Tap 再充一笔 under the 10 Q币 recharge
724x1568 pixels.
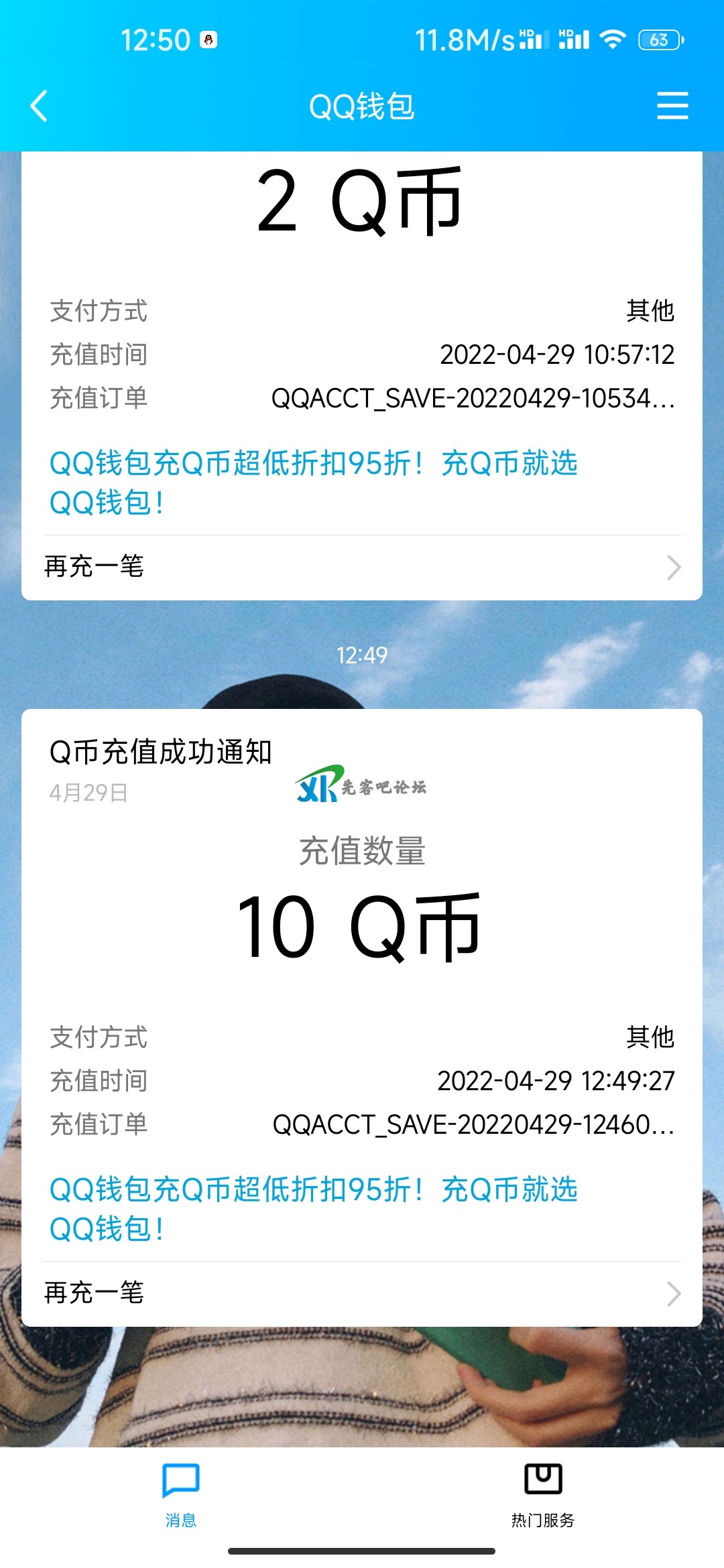(x=362, y=1293)
